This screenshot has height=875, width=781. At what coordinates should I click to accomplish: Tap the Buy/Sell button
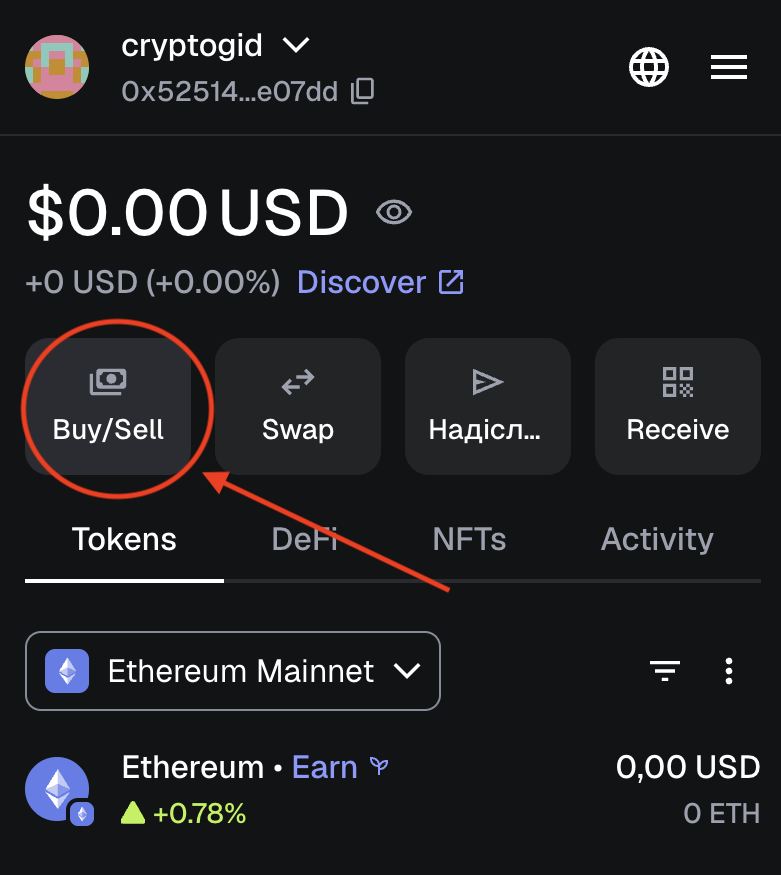[x=108, y=406]
